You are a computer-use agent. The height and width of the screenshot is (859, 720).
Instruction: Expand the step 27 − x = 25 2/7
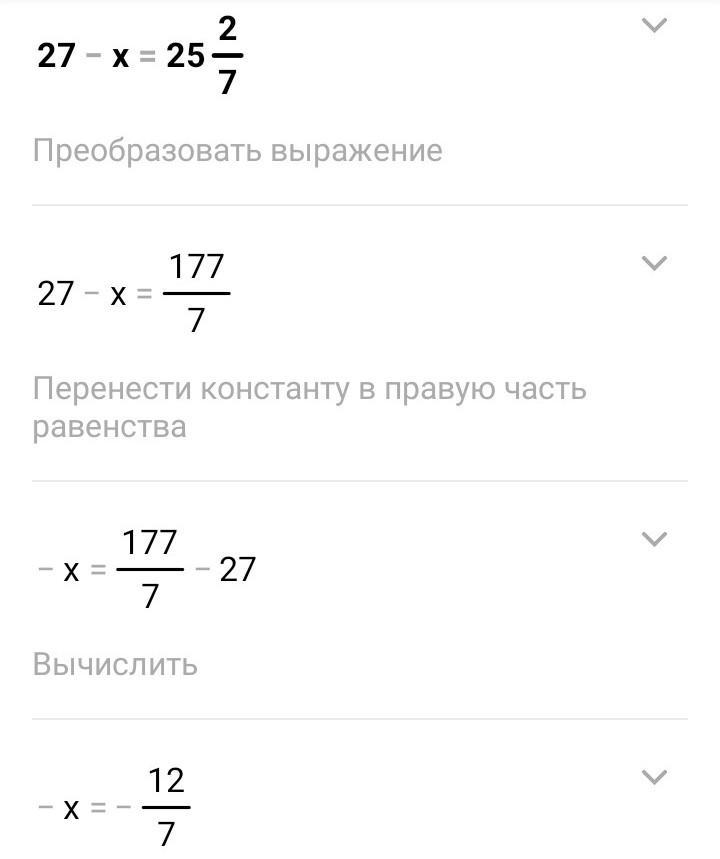coord(653,27)
